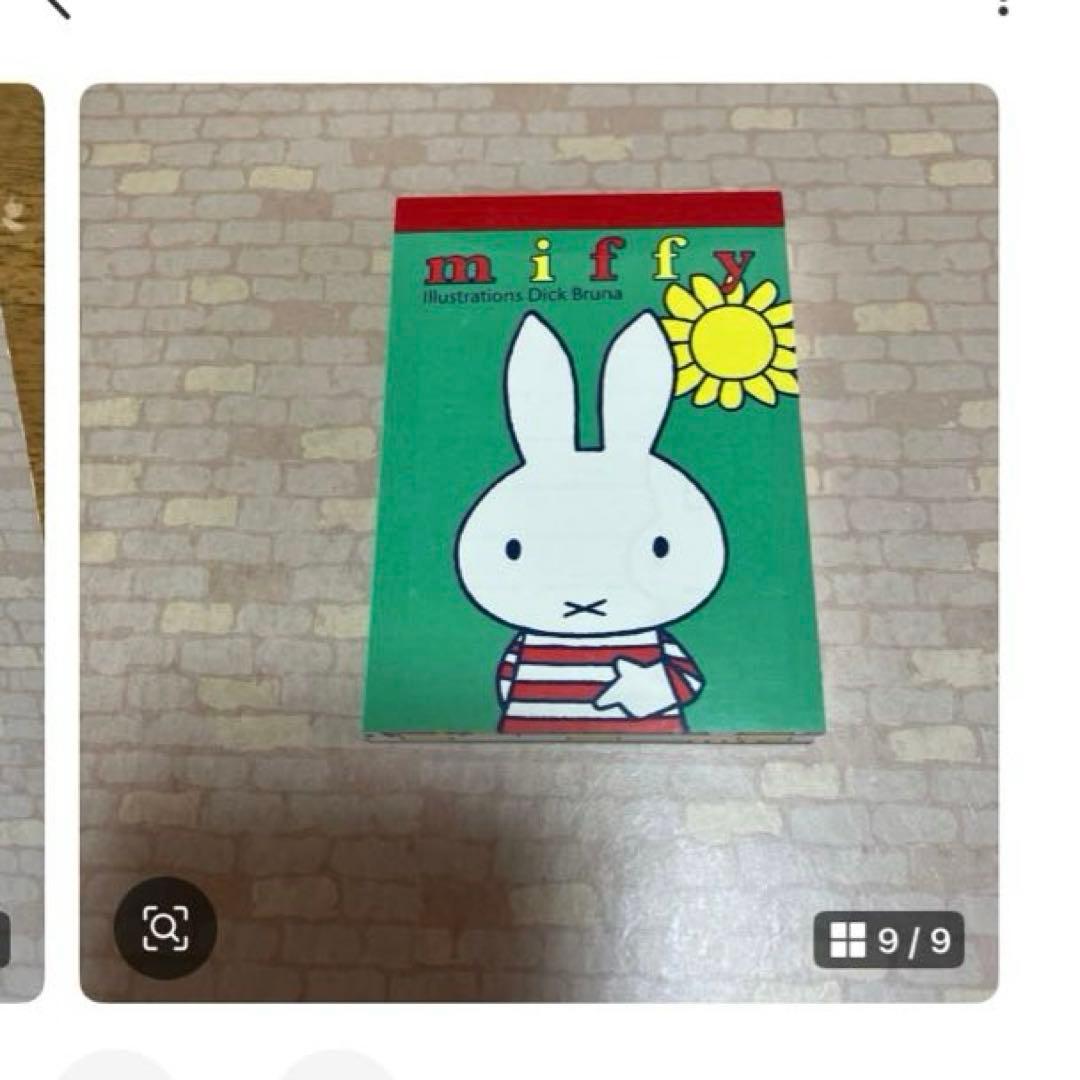1080x1080 pixels.
Task: Open the image search lens icon
Action: point(164,929)
